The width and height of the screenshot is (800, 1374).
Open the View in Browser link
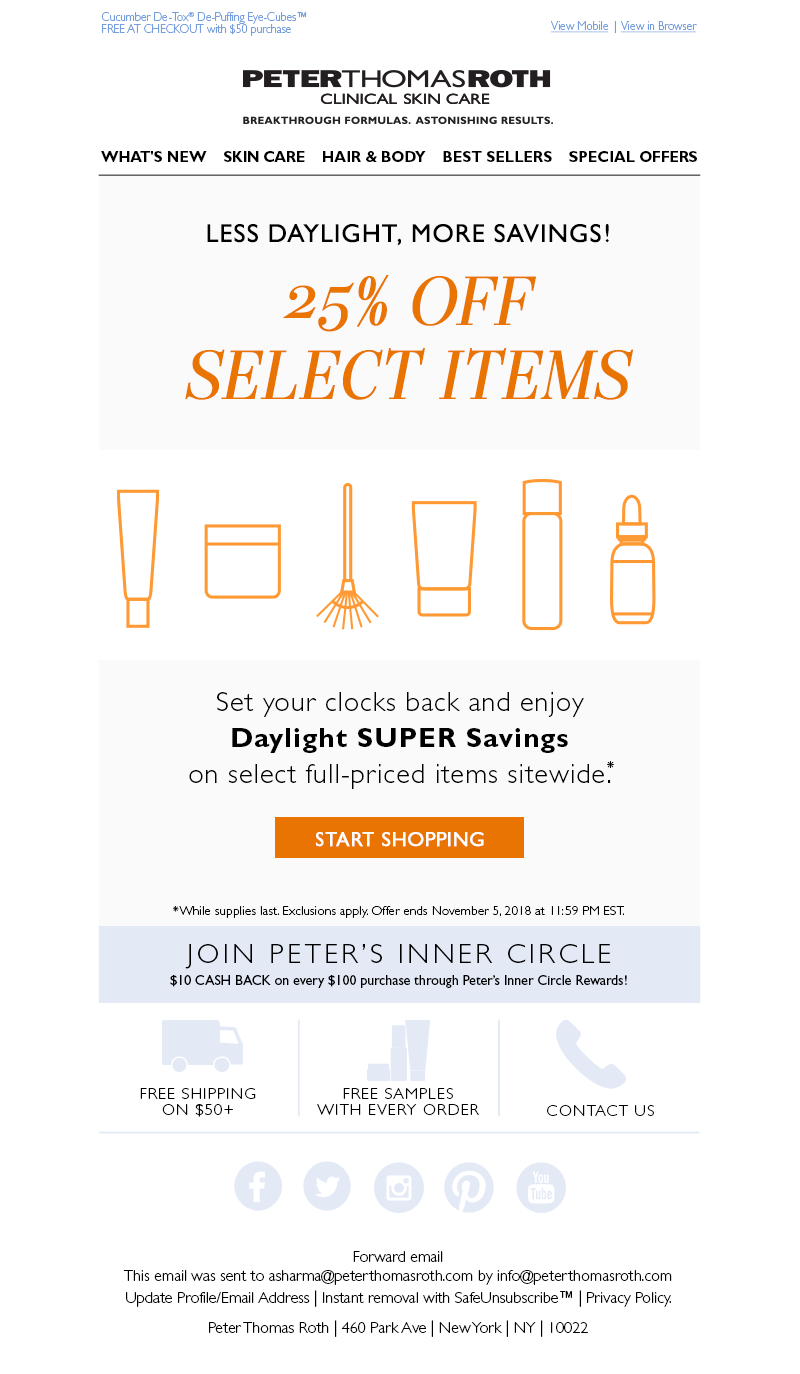click(658, 26)
